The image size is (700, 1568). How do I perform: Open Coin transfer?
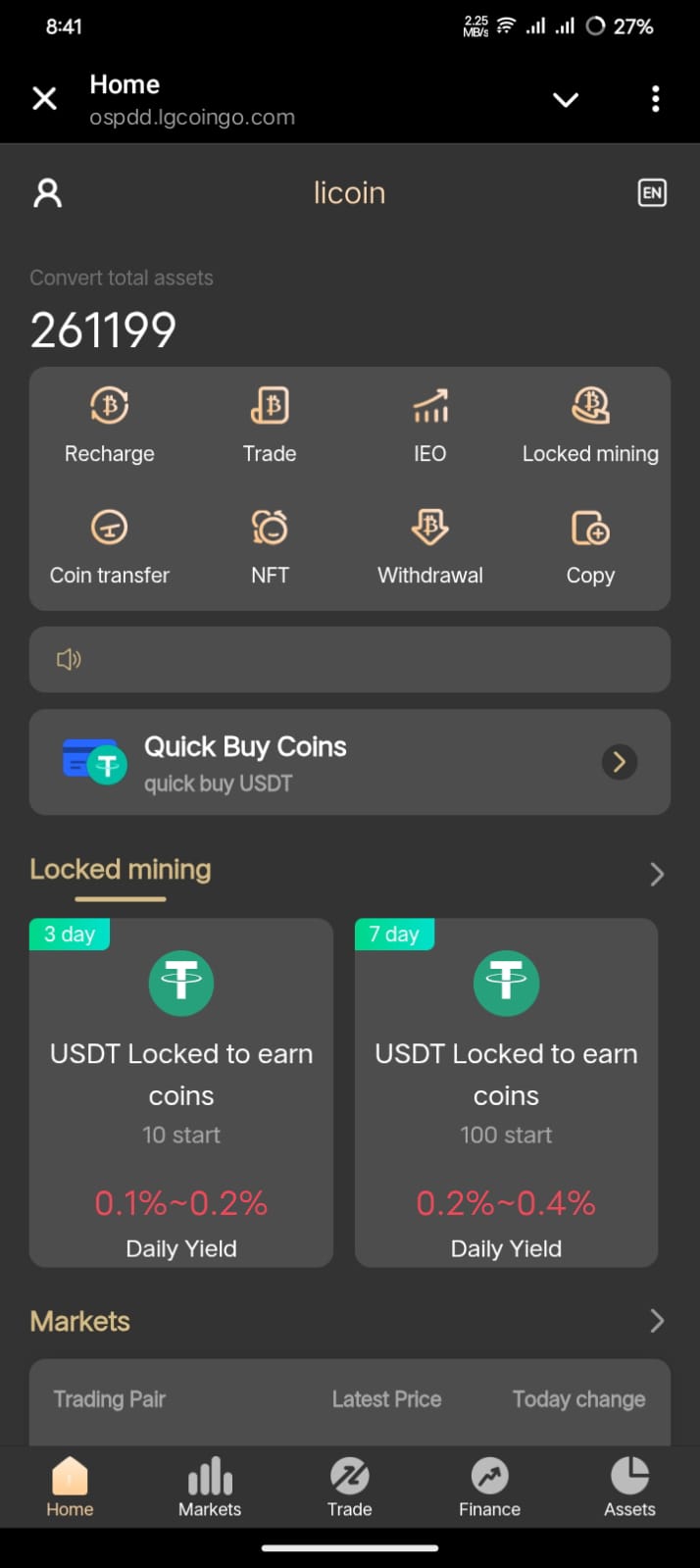pos(110,546)
